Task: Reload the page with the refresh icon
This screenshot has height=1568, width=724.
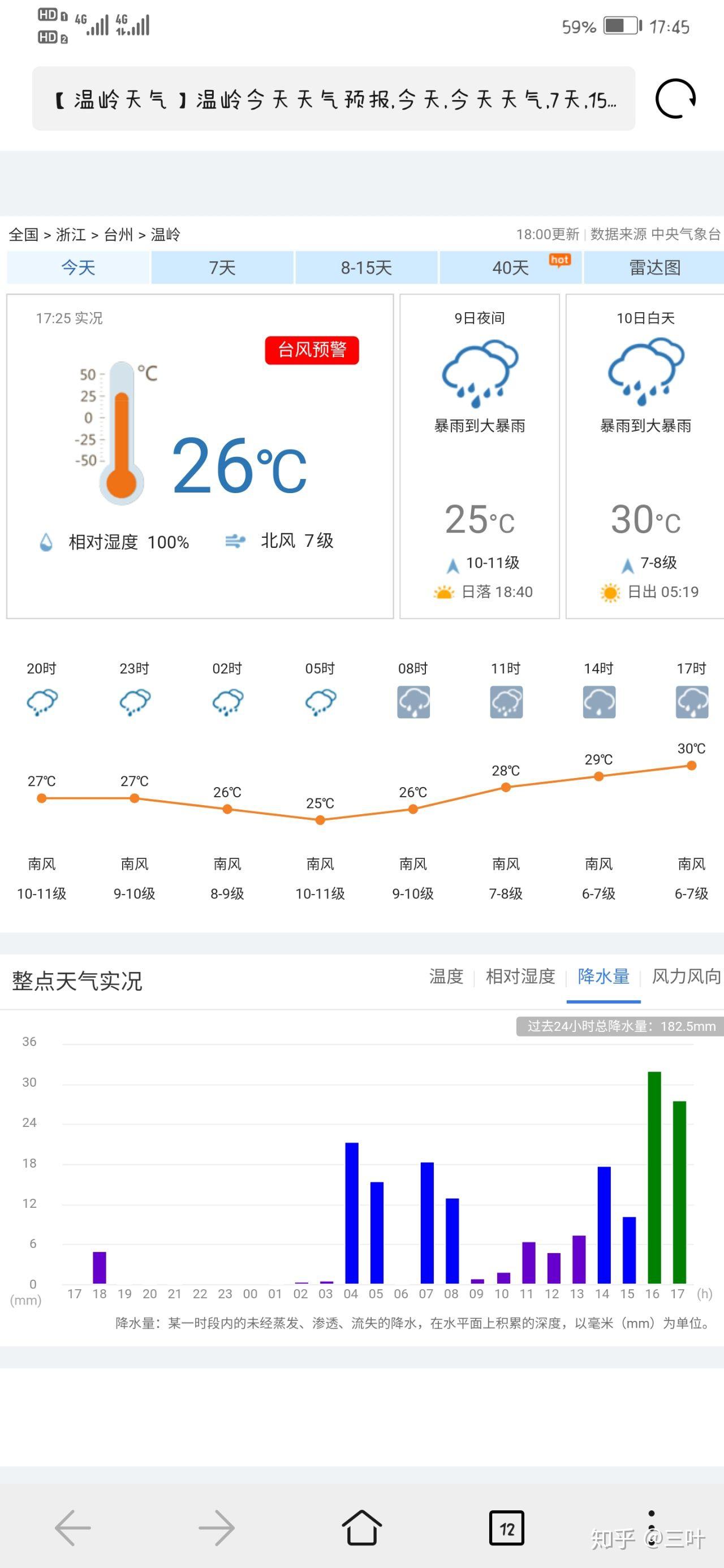Action: coord(675,98)
